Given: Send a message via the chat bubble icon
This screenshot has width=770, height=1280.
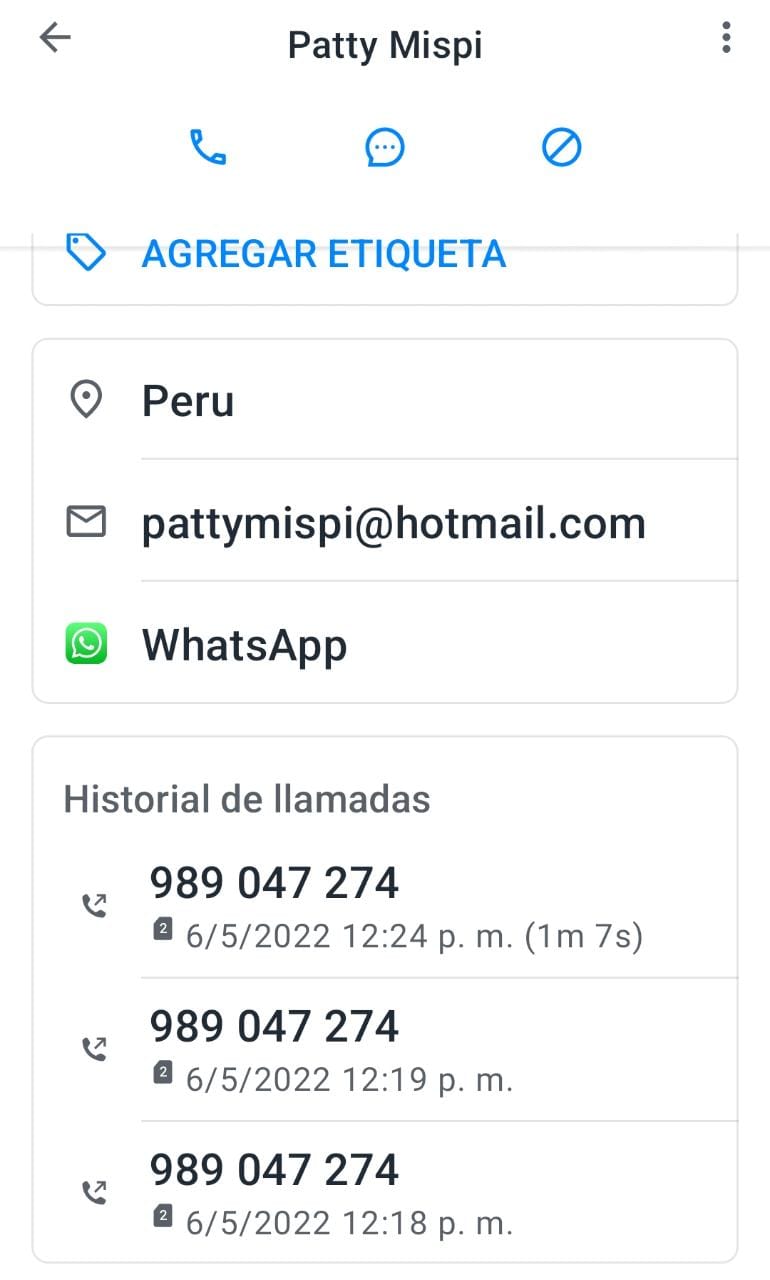Looking at the screenshot, I should [385, 148].
